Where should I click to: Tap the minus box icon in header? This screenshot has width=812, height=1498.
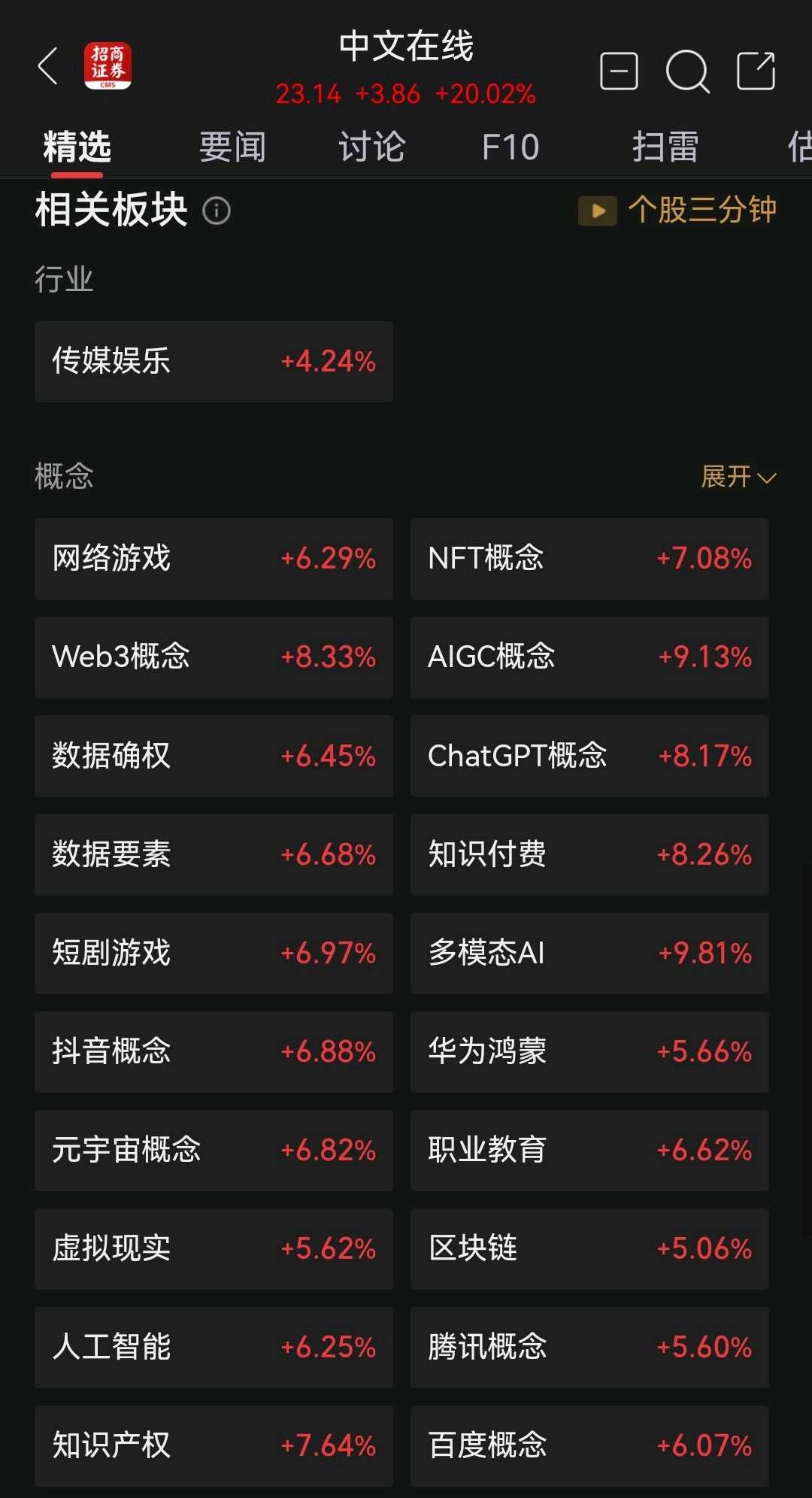619,71
